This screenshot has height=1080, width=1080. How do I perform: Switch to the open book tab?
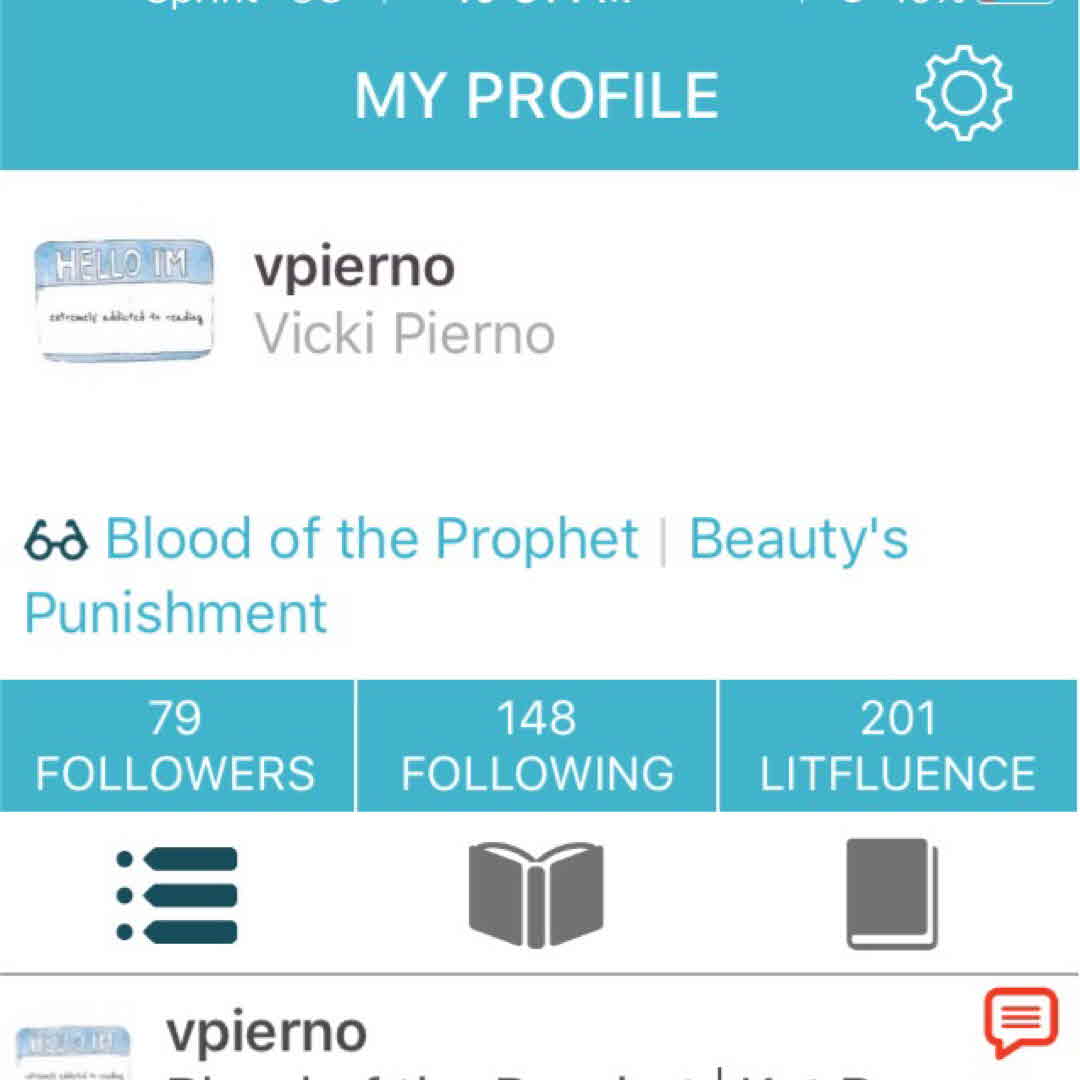pos(536,894)
